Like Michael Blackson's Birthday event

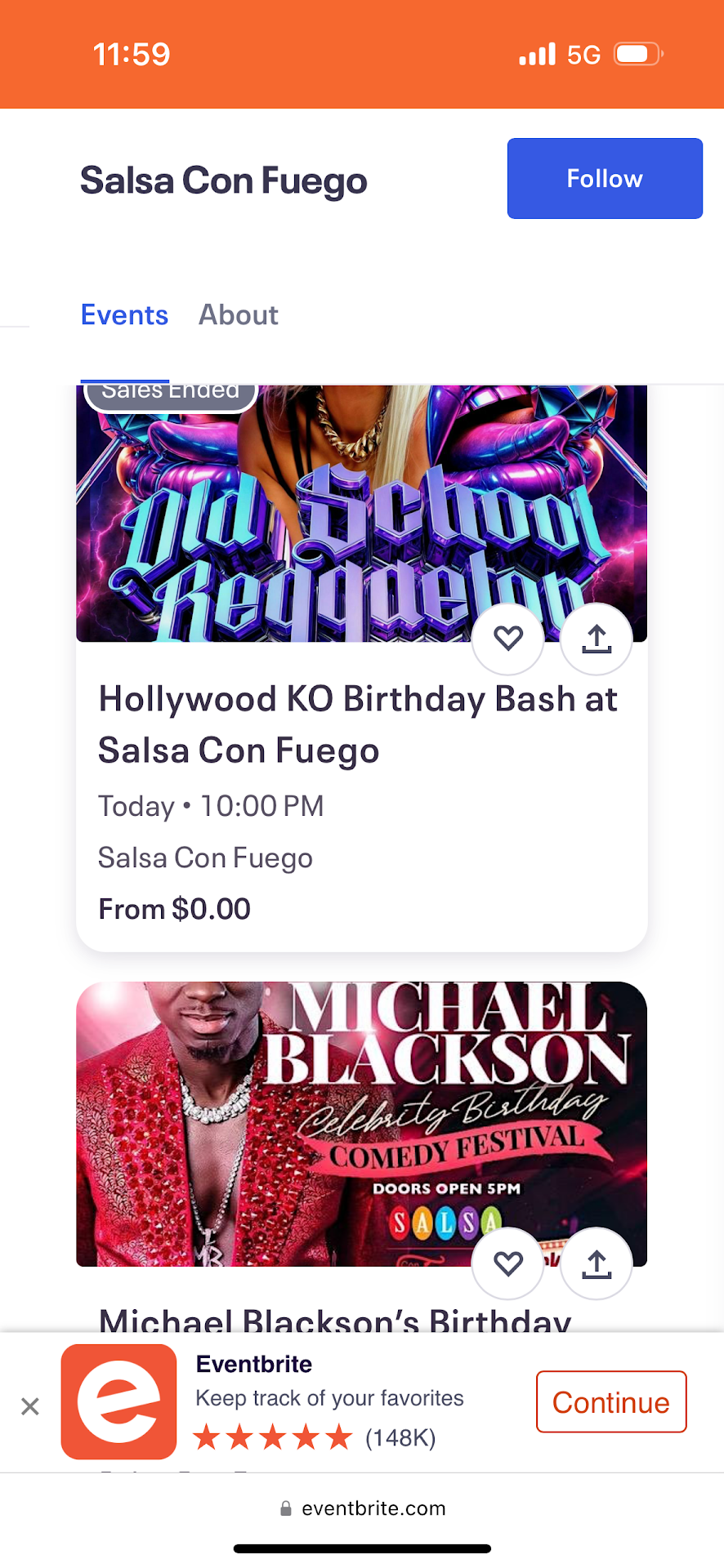point(508,1263)
